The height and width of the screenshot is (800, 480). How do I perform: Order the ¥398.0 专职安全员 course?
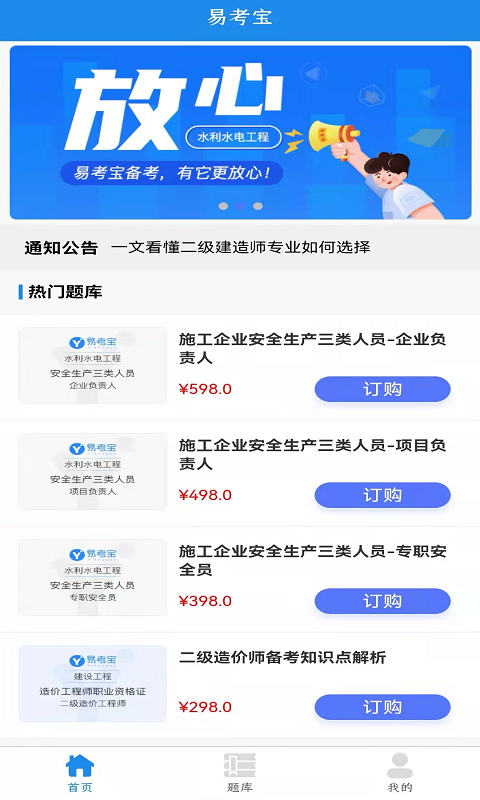point(382,601)
